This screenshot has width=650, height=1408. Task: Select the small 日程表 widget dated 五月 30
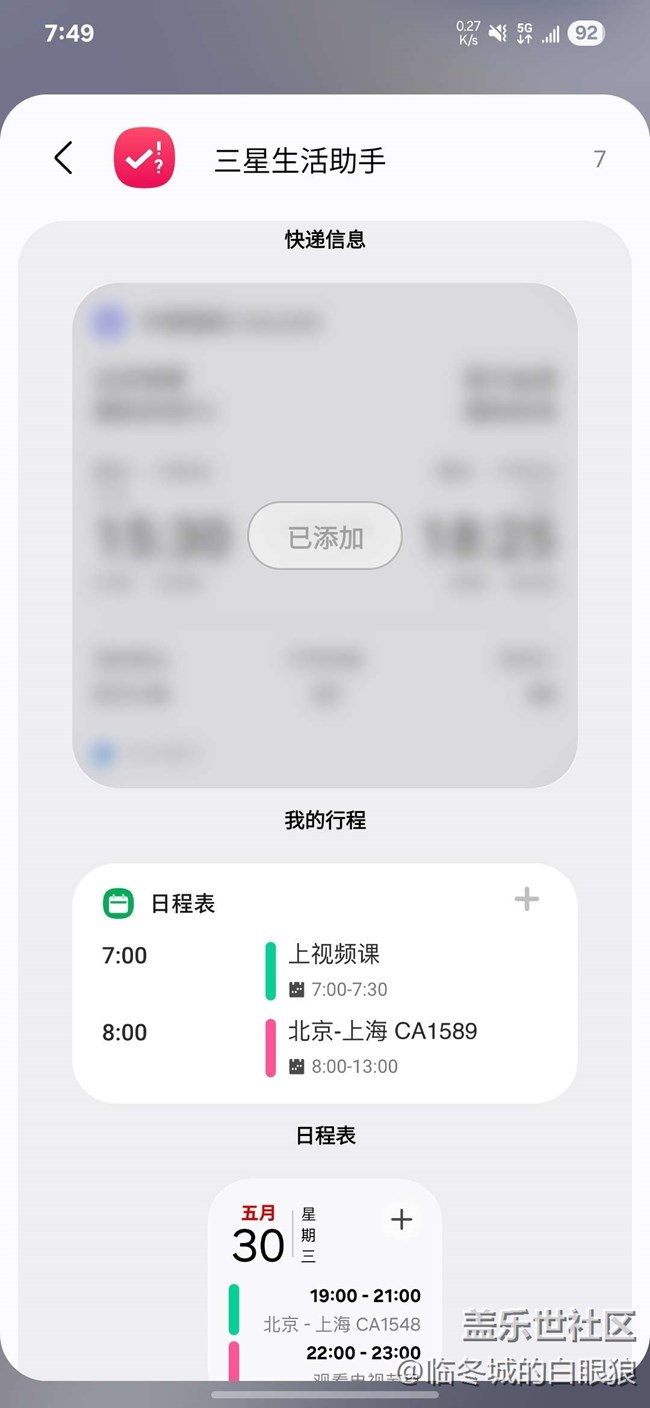tap(325, 1280)
